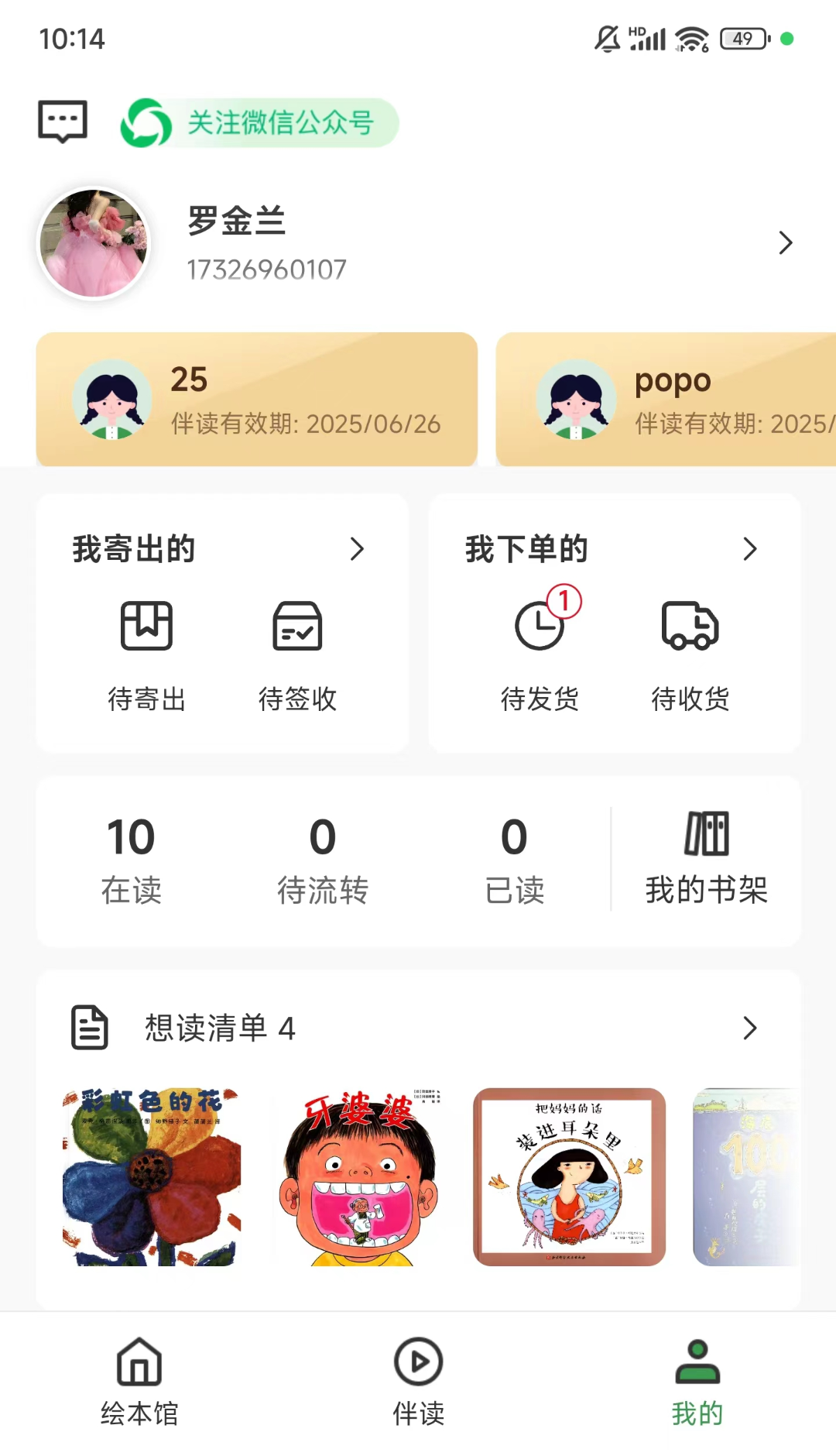Expand the 我寄出的 section
The height and width of the screenshot is (1456, 836).
click(x=356, y=549)
